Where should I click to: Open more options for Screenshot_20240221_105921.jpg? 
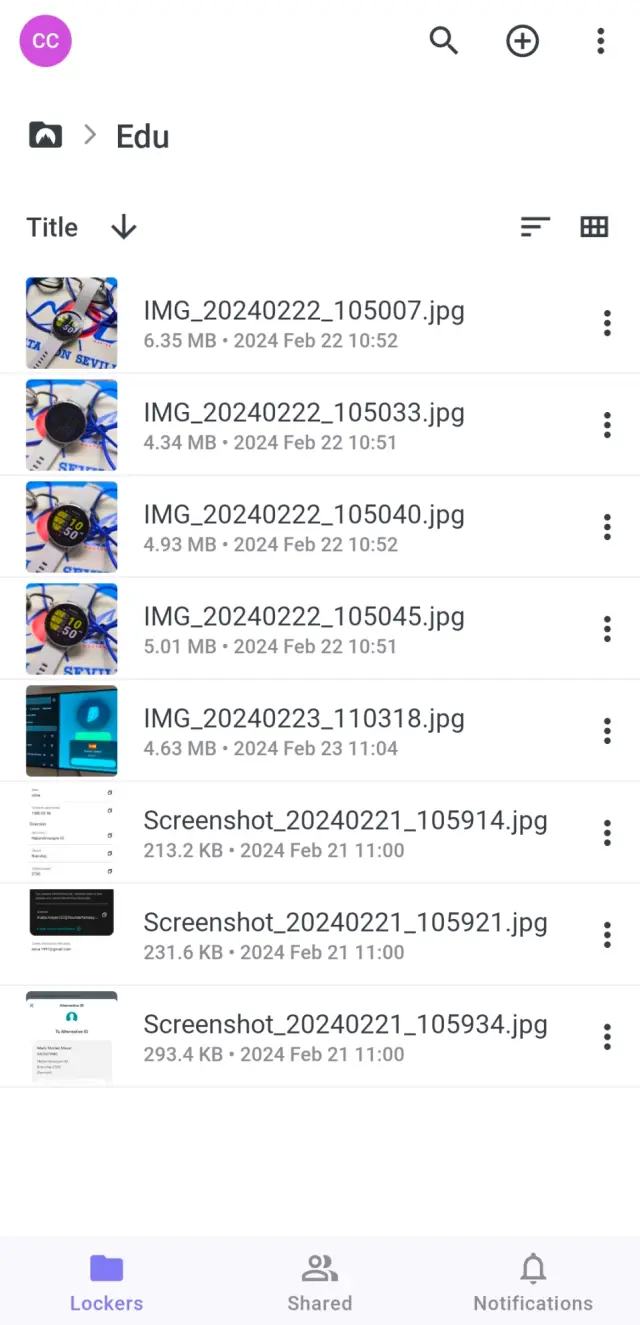[x=607, y=935]
